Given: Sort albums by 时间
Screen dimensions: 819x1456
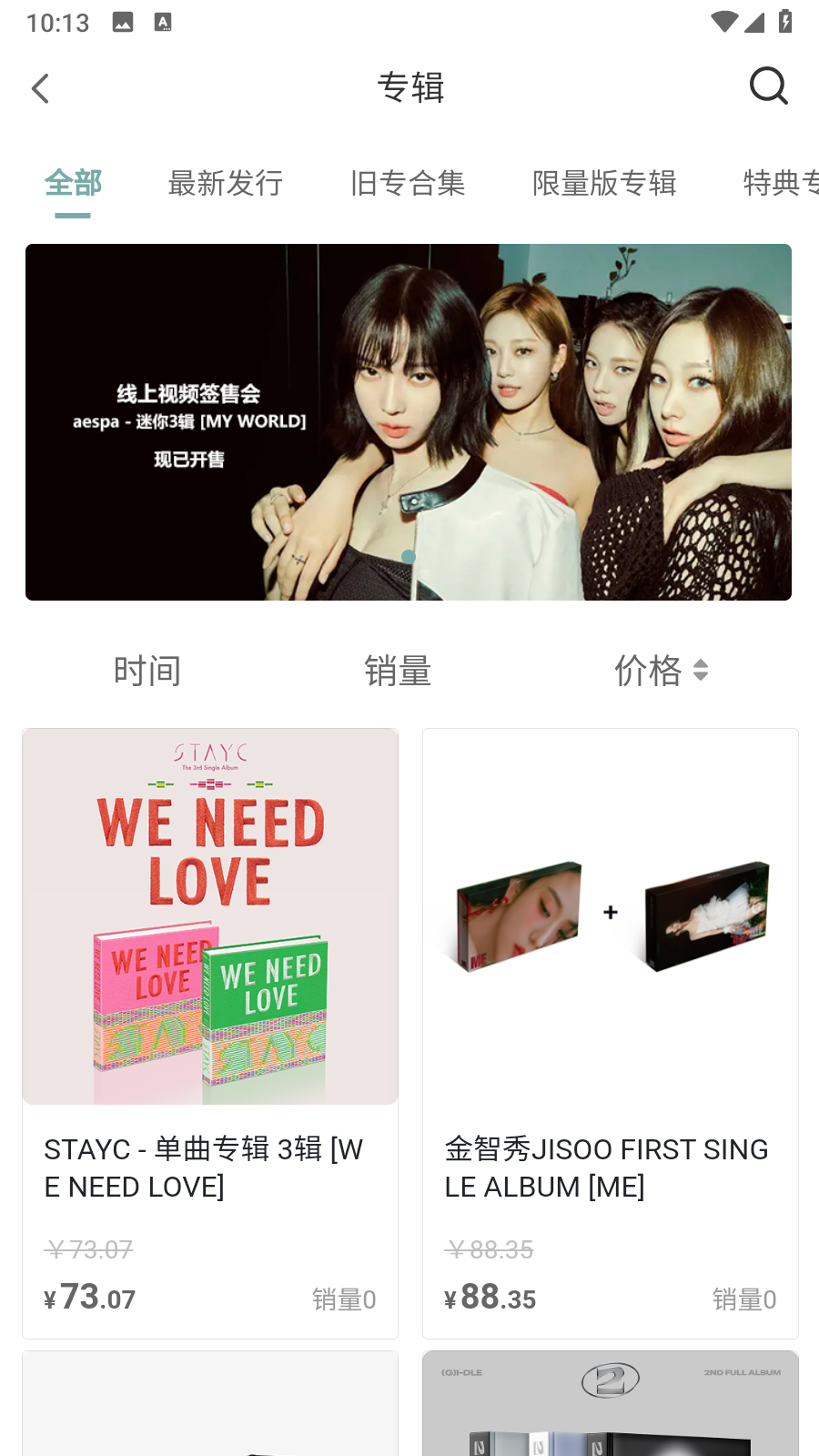Looking at the screenshot, I should tap(147, 671).
